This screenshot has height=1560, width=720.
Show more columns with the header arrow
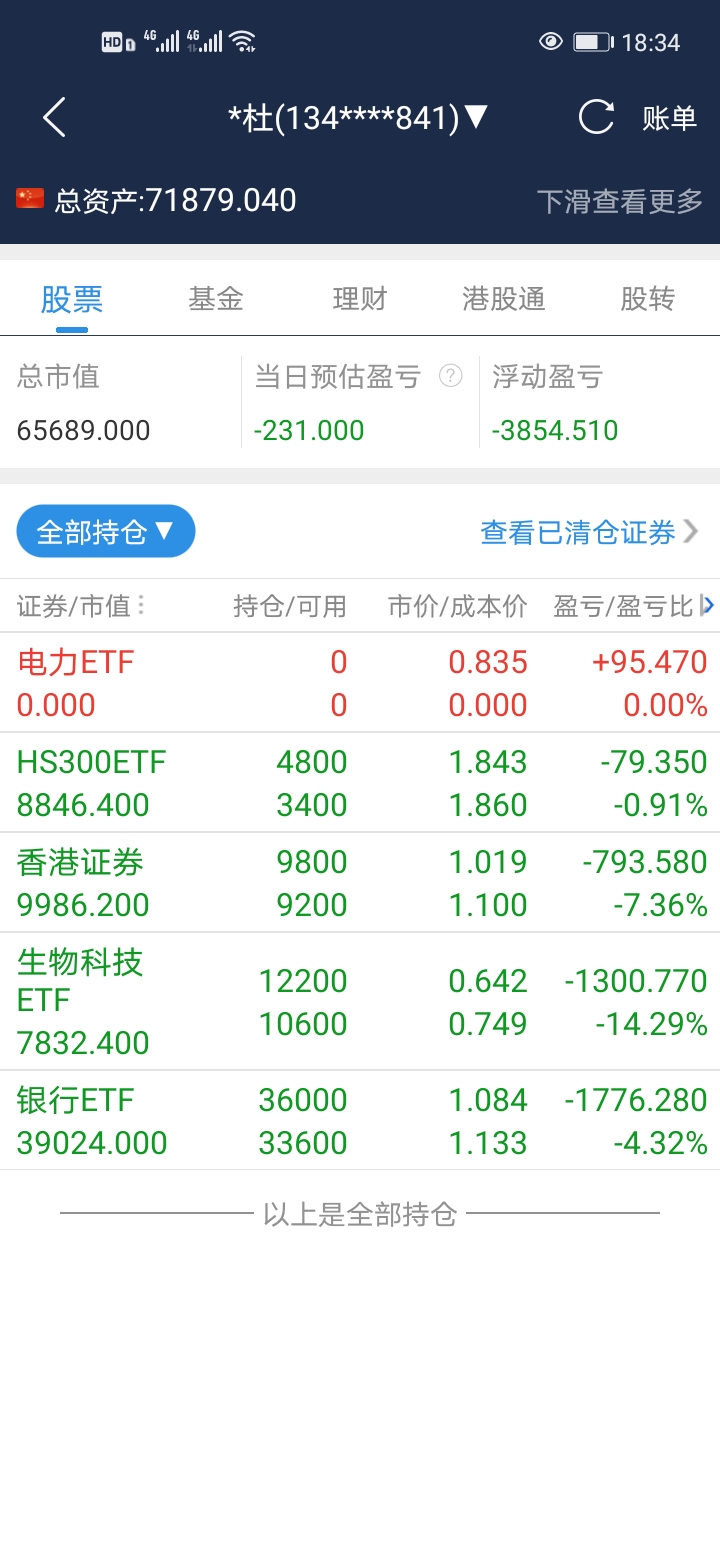click(708, 605)
